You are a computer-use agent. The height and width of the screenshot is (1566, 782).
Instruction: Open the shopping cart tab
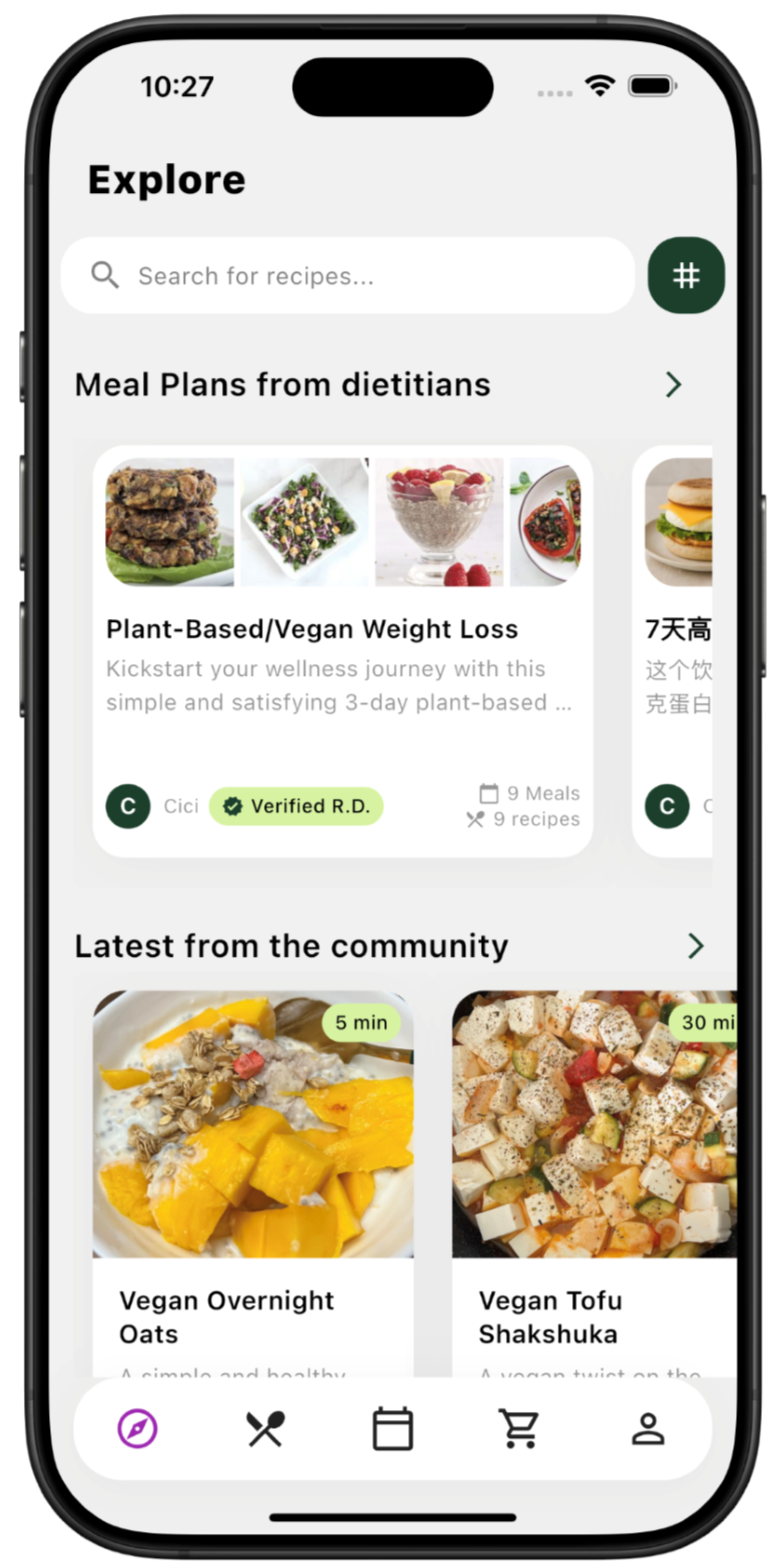pyautogui.click(x=520, y=1429)
